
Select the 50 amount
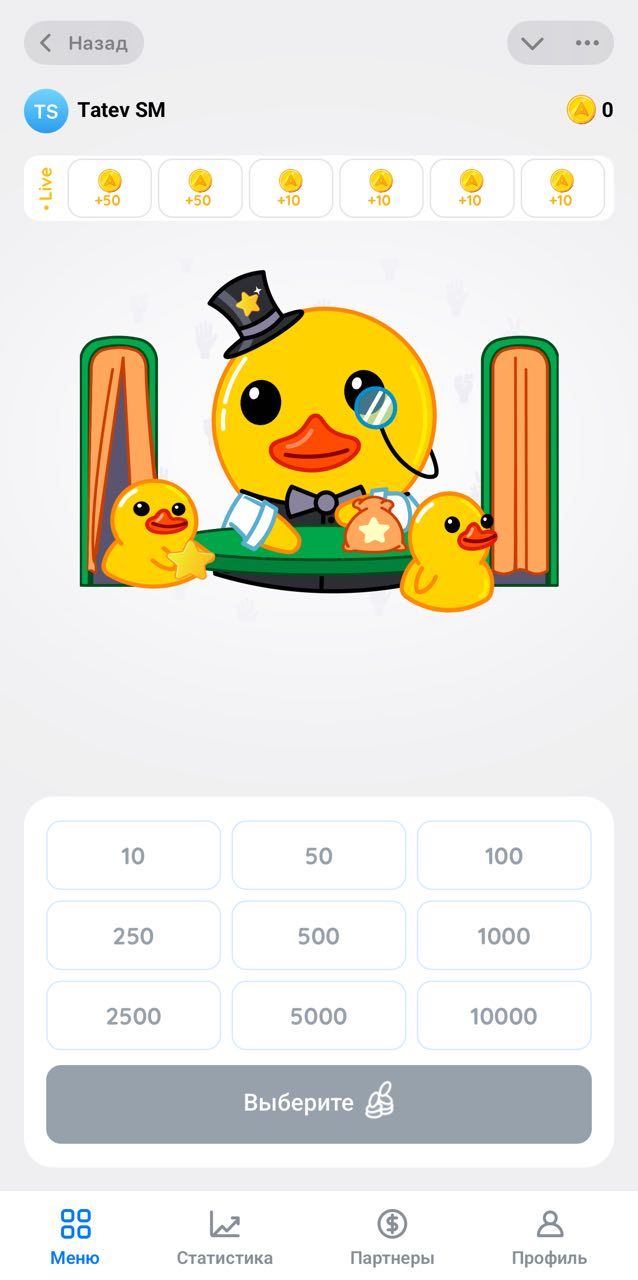click(319, 856)
